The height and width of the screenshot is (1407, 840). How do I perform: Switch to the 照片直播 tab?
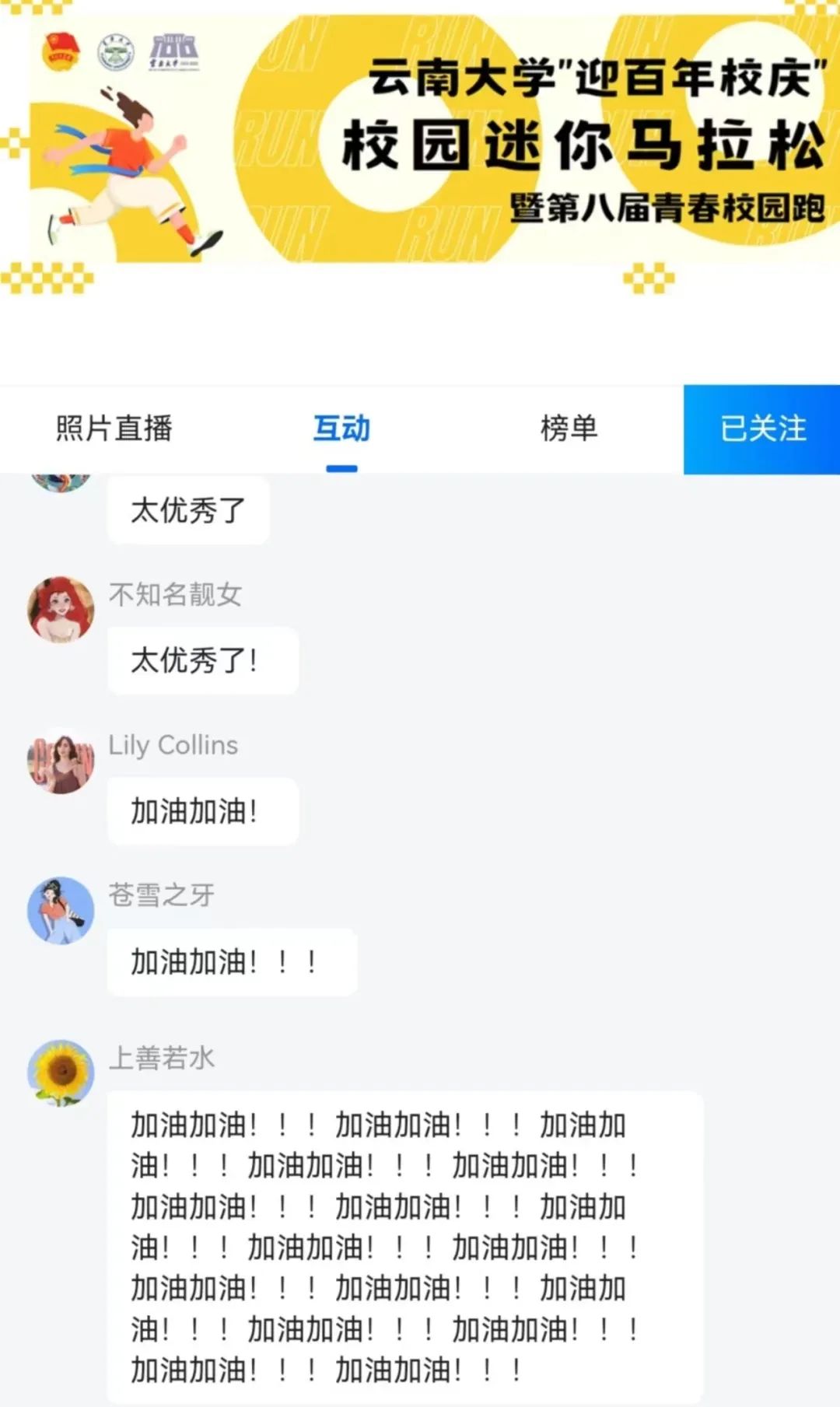114,429
